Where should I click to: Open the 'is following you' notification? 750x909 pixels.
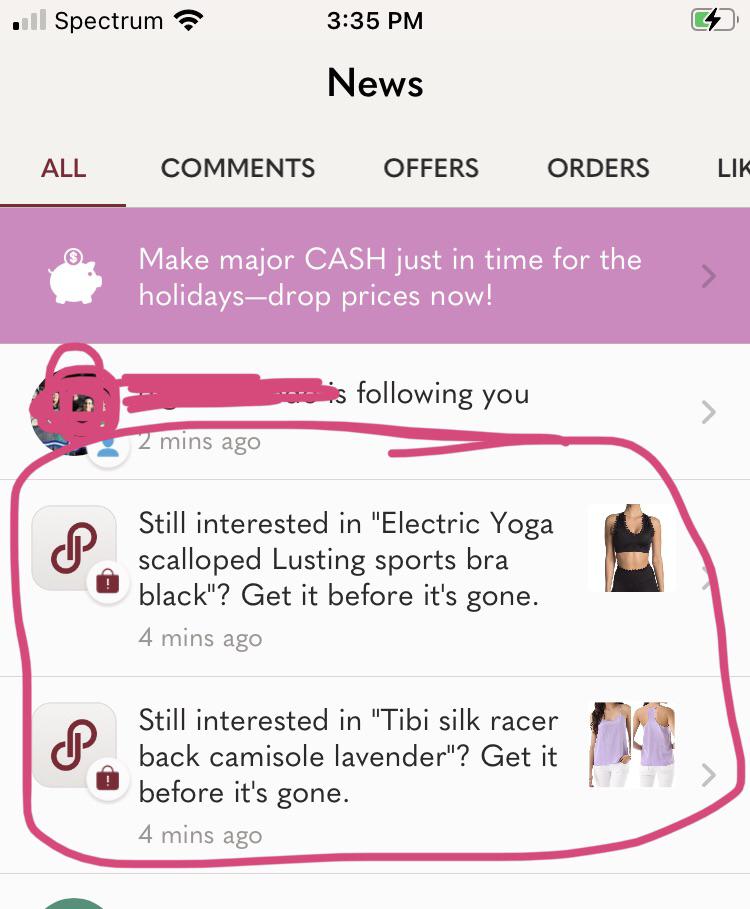(x=400, y=412)
